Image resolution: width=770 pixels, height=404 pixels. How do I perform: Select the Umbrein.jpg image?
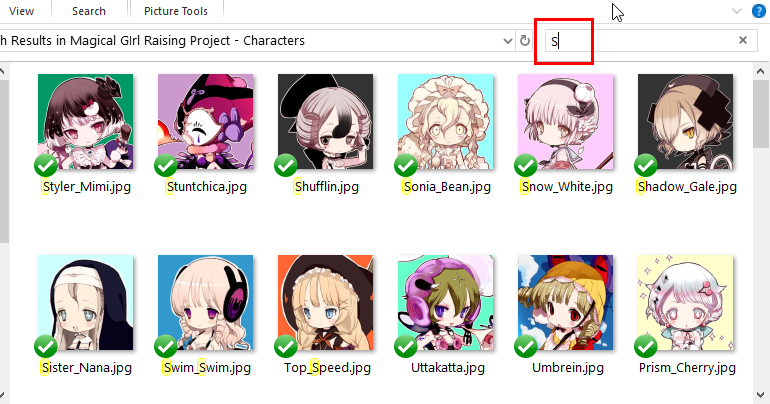[x=565, y=305]
